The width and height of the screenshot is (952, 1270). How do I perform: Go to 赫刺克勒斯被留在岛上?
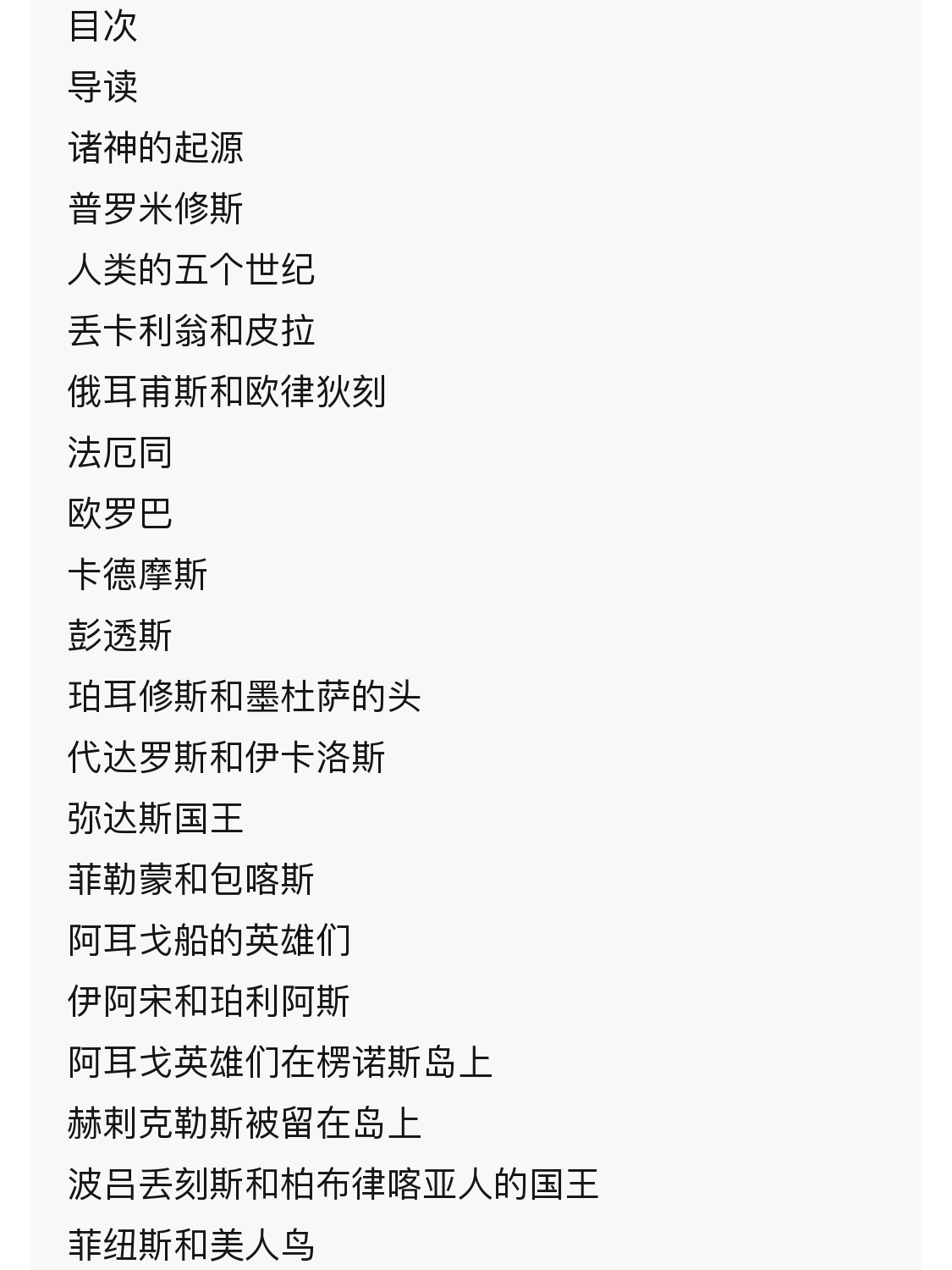245,1124
